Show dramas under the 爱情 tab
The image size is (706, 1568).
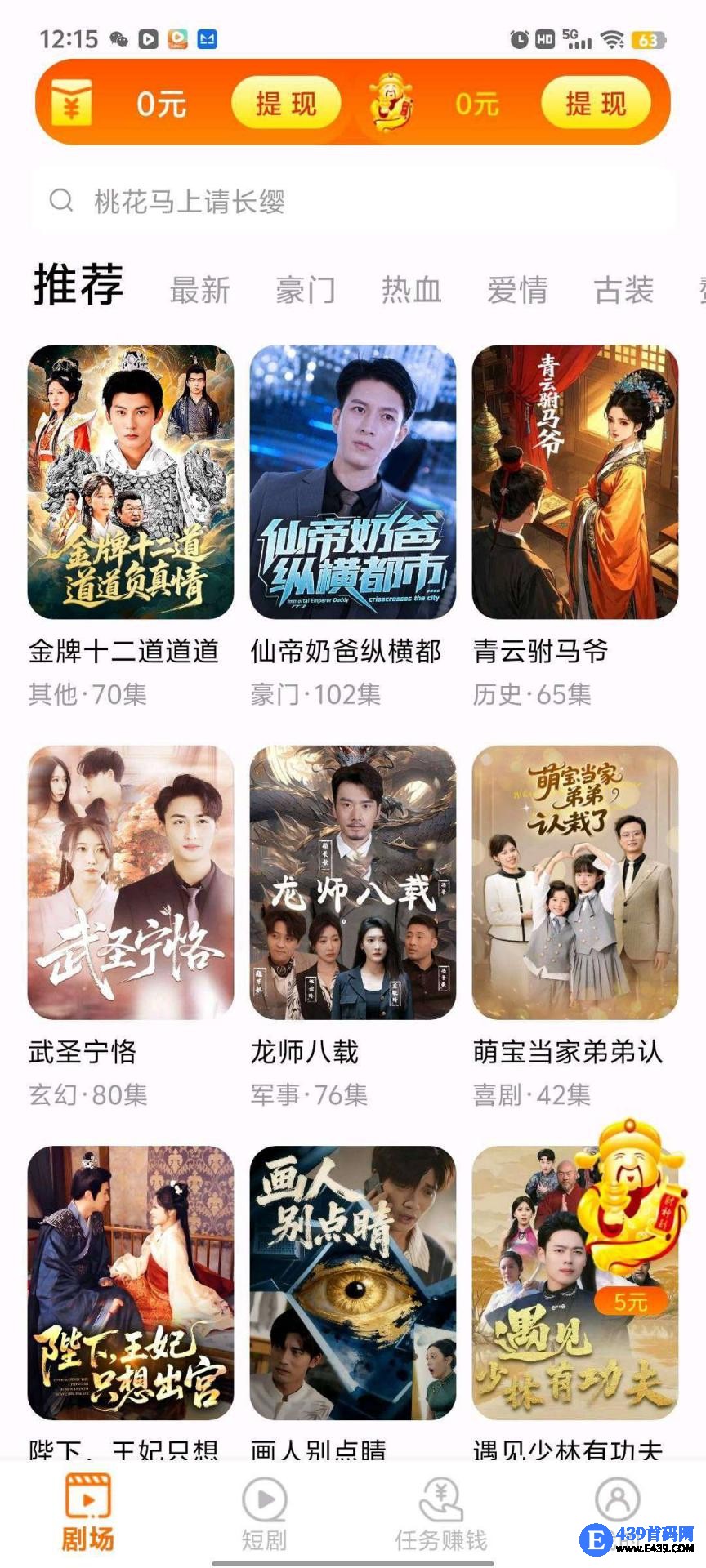(517, 290)
